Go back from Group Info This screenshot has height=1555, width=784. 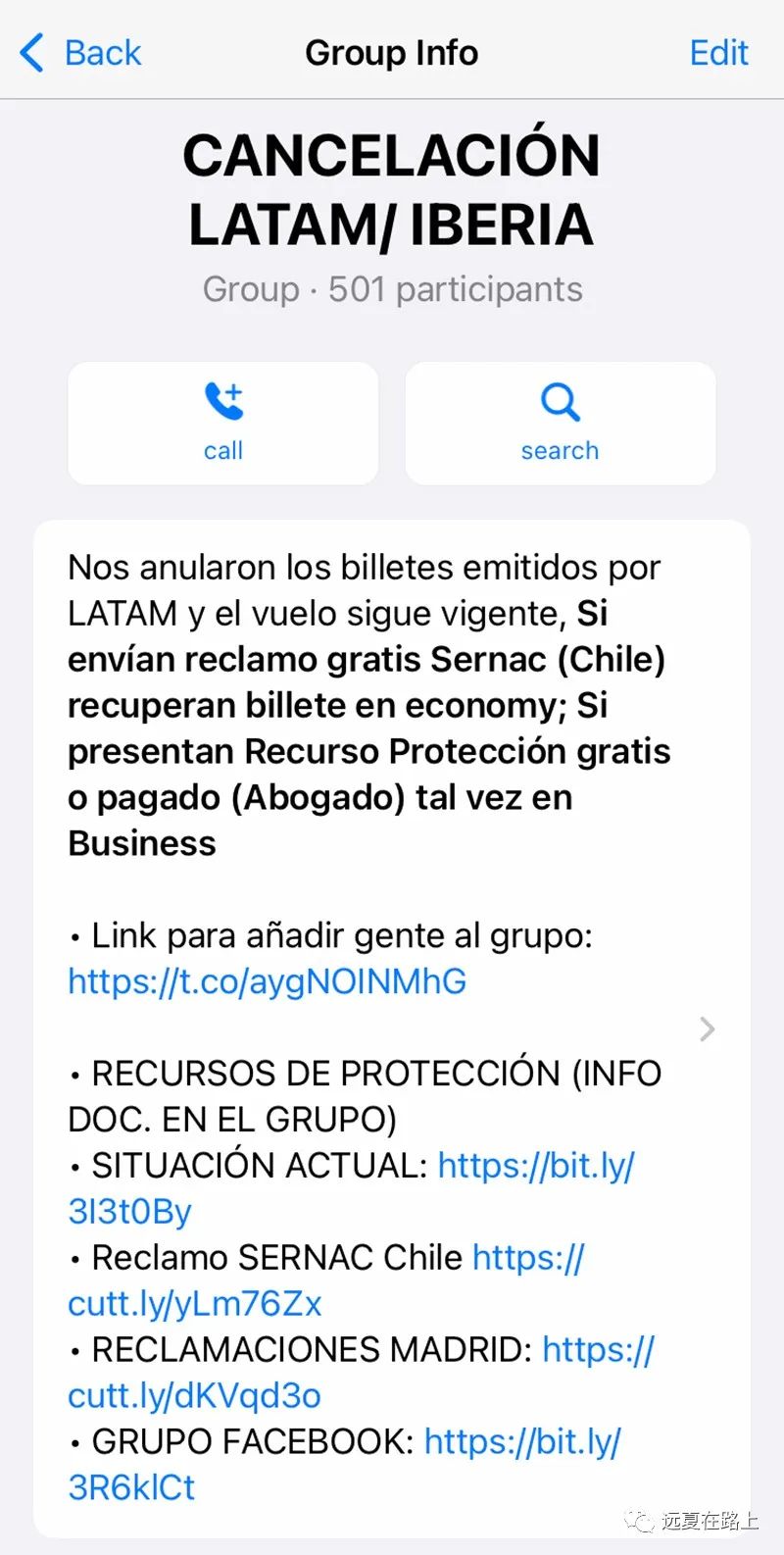click(80, 52)
